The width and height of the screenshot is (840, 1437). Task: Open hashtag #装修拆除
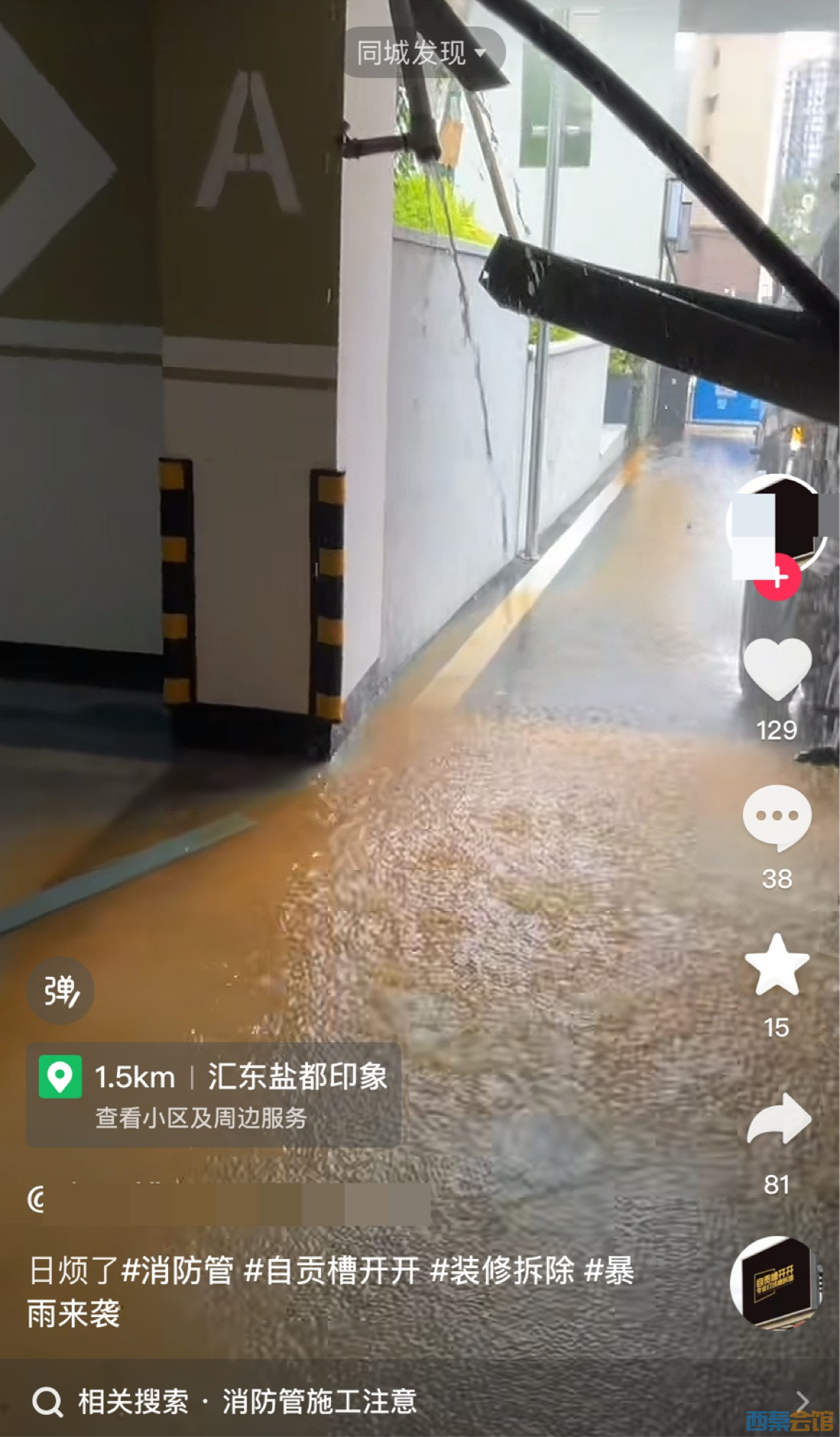coord(502,1270)
